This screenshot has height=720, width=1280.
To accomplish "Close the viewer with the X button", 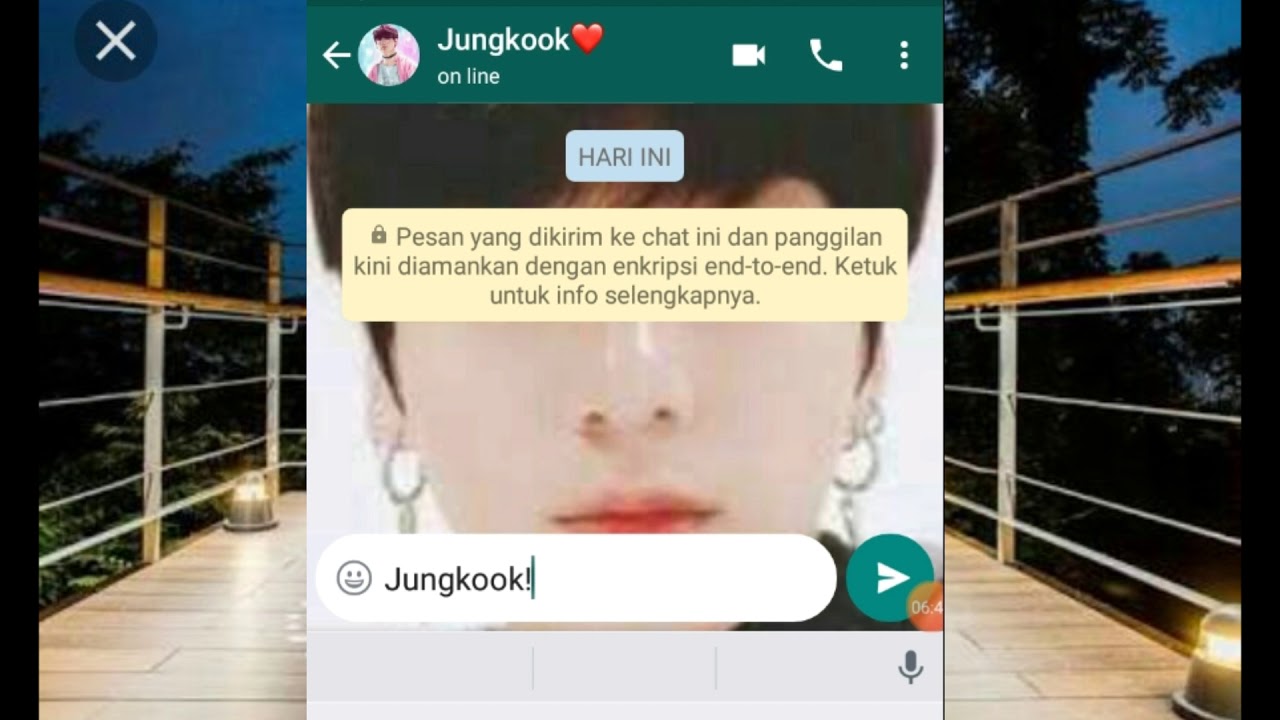I will 115,41.
